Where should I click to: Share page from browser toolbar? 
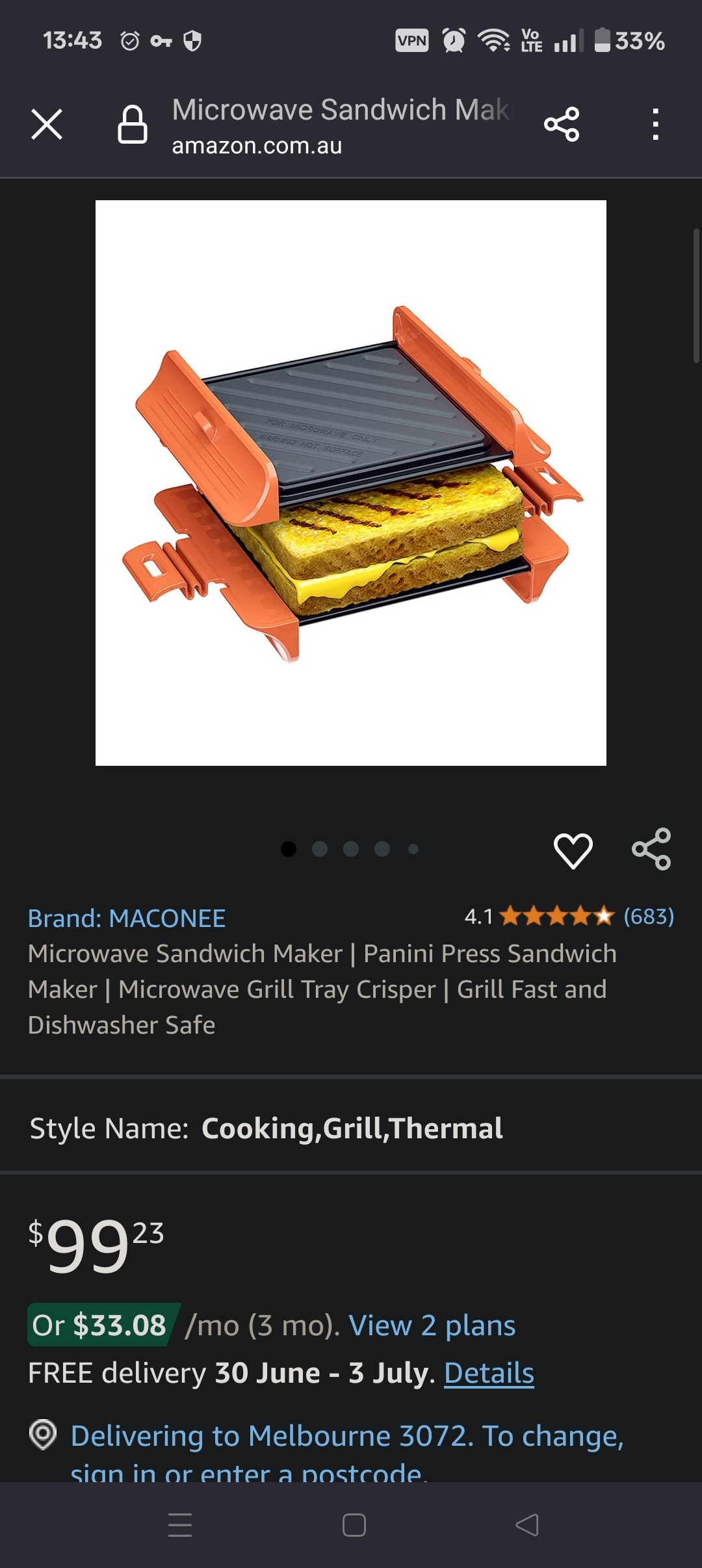click(x=562, y=124)
